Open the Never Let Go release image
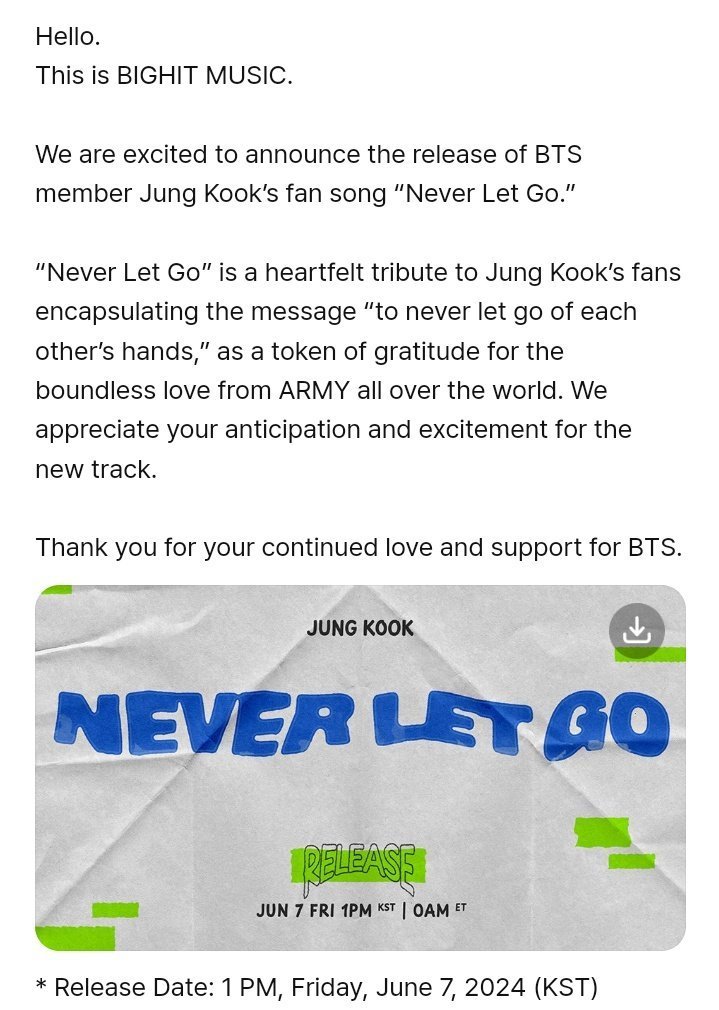Screen dimensions: 719x1010 (x=360, y=768)
